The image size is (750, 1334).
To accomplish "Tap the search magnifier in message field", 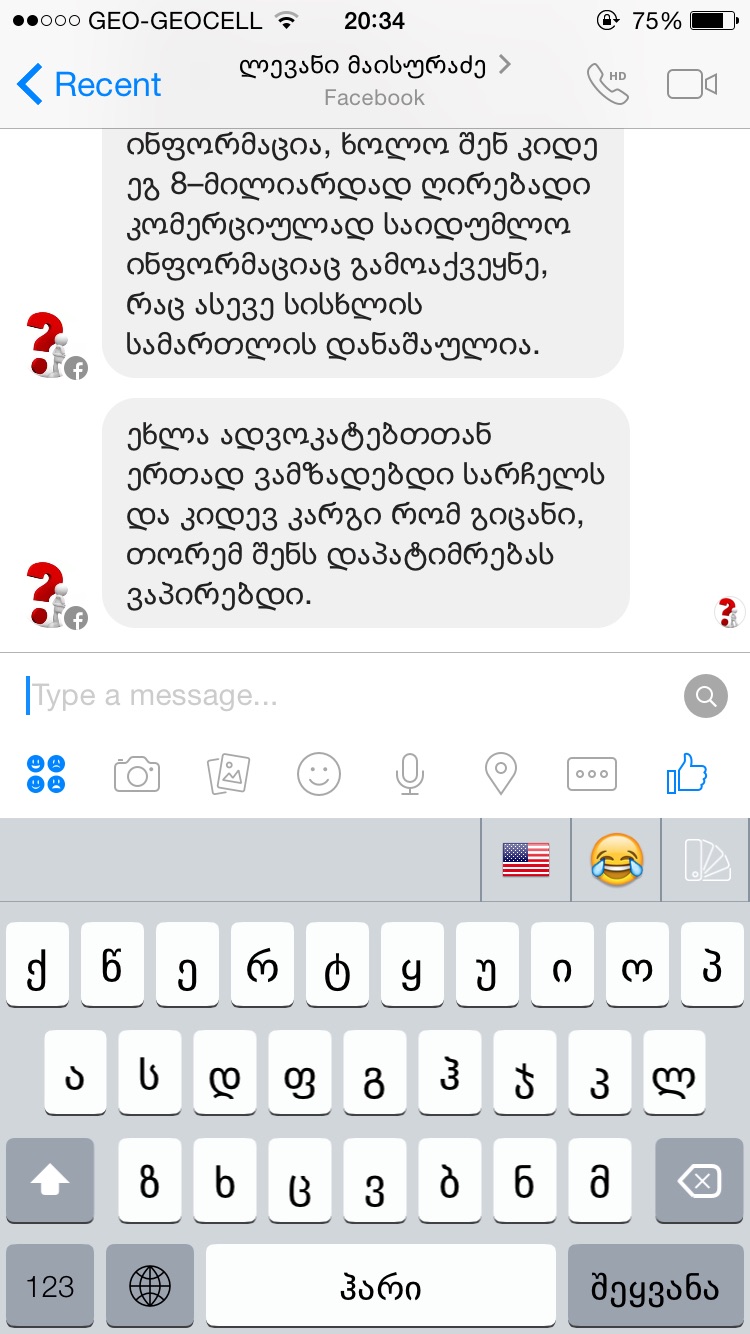I will (705, 696).
